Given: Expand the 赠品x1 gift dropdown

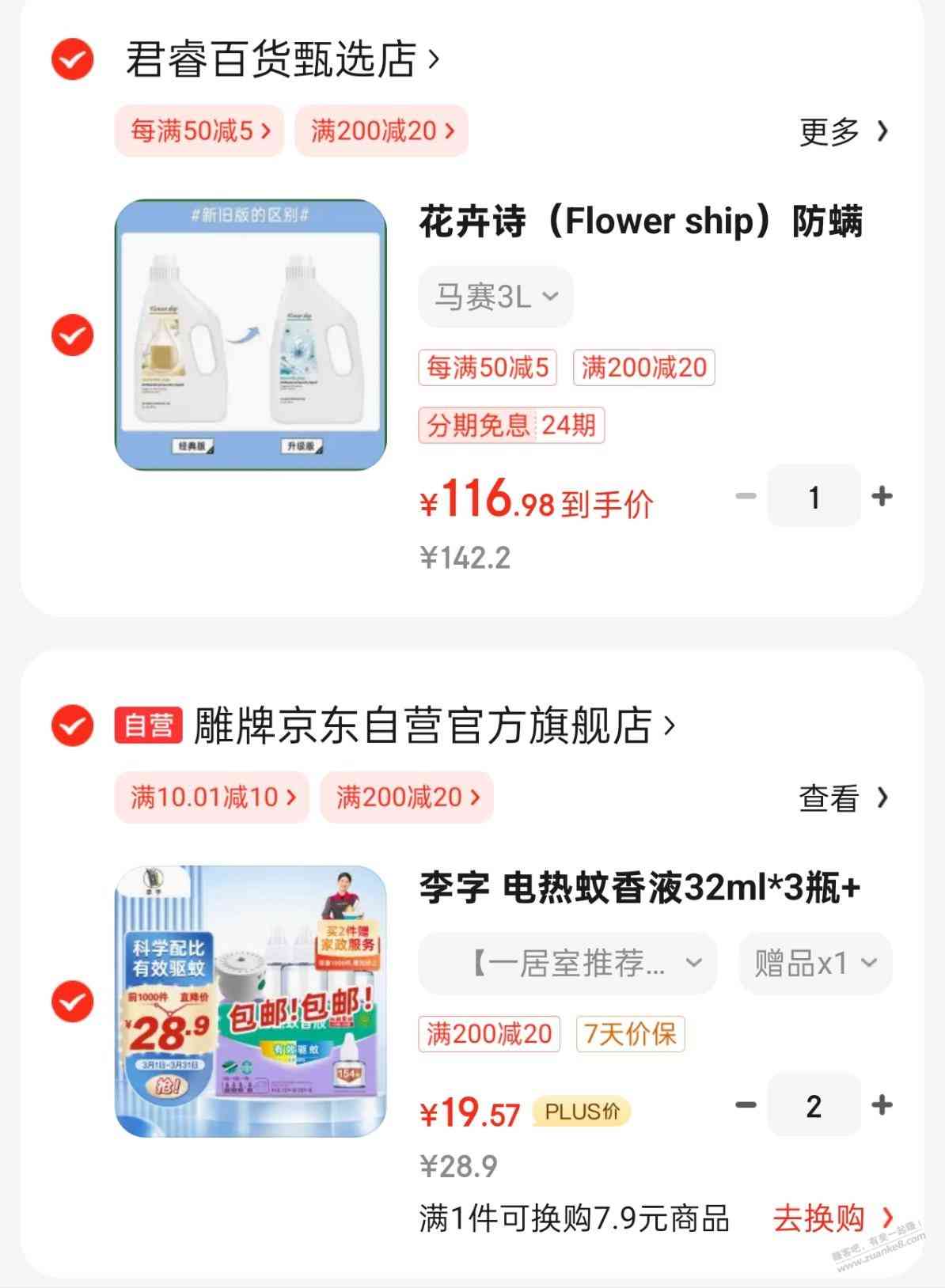Looking at the screenshot, I should pyautogui.click(x=814, y=964).
